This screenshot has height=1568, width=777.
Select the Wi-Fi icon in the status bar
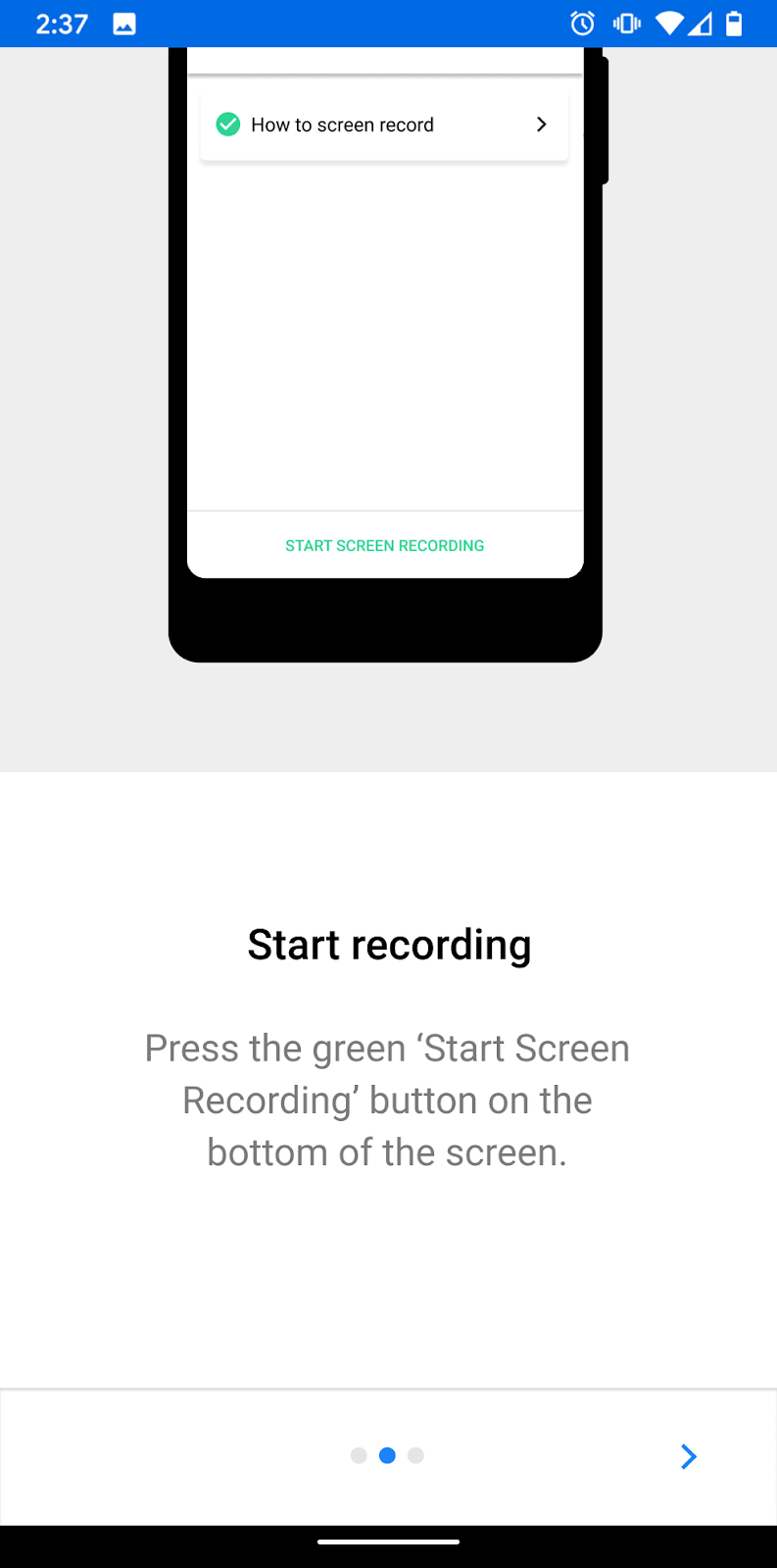(667, 24)
